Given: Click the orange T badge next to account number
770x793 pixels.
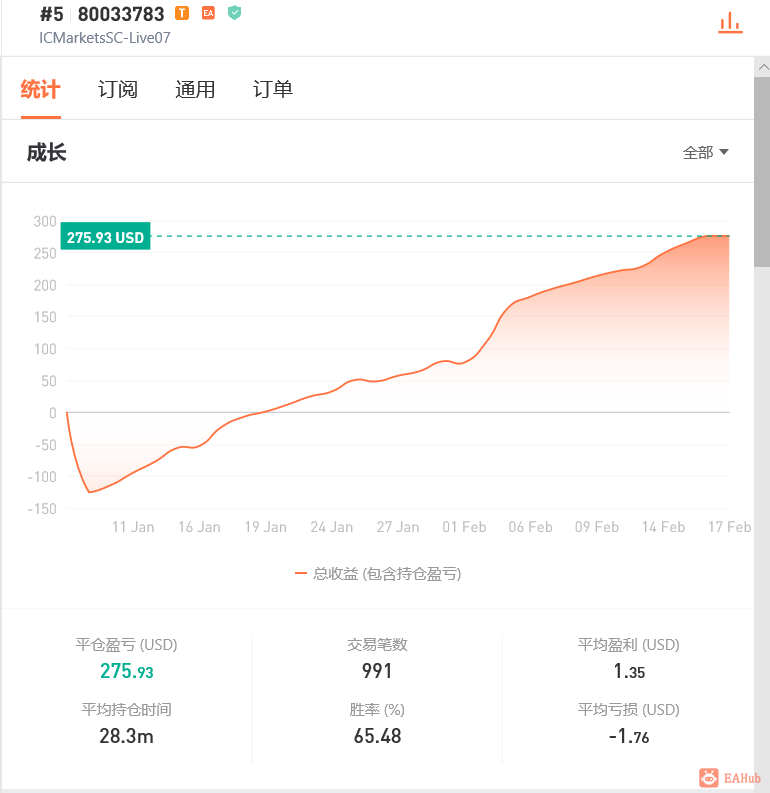Looking at the screenshot, I should (181, 14).
